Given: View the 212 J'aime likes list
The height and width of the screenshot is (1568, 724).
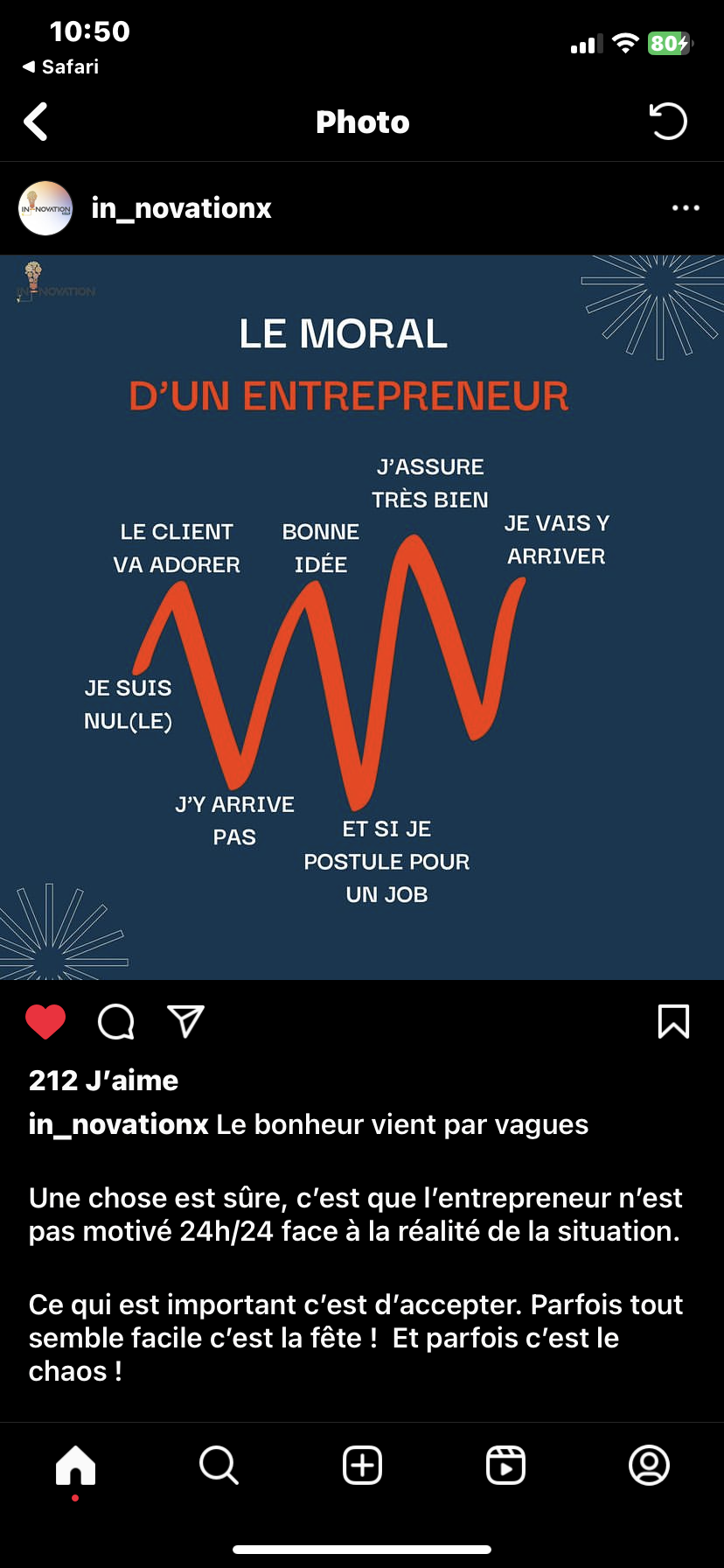Looking at the screenshot, I should (103, 1081).
